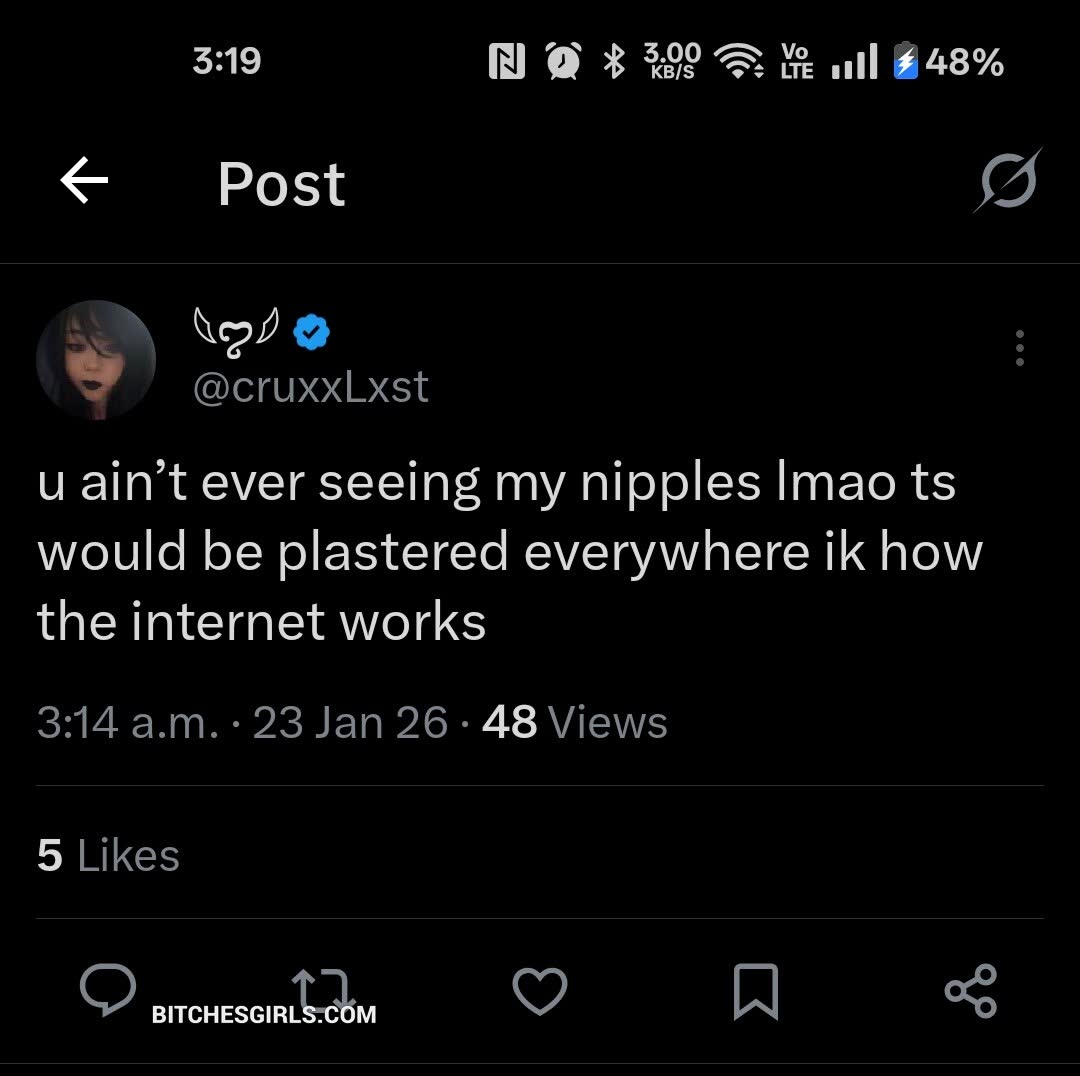This screenshot has height=1076, width=1080.
Task: Go back using the arrow
Action: (84, 181)
